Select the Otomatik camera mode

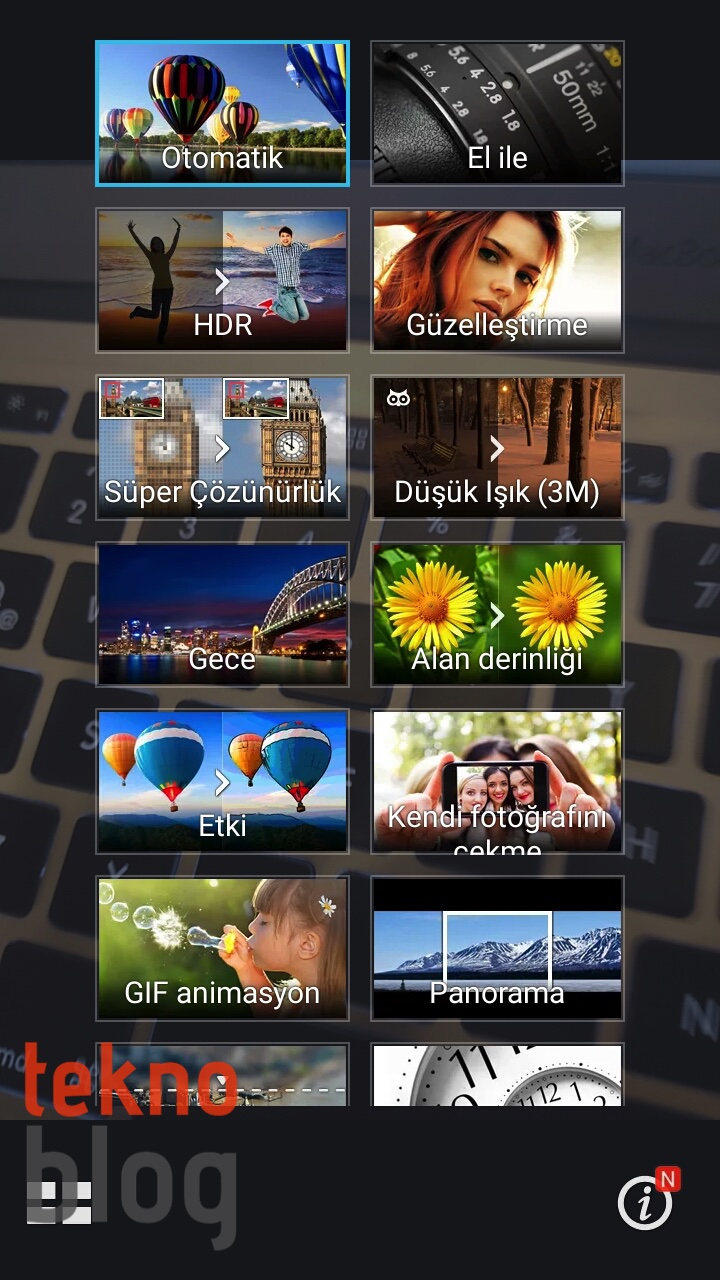pos(222,113)
